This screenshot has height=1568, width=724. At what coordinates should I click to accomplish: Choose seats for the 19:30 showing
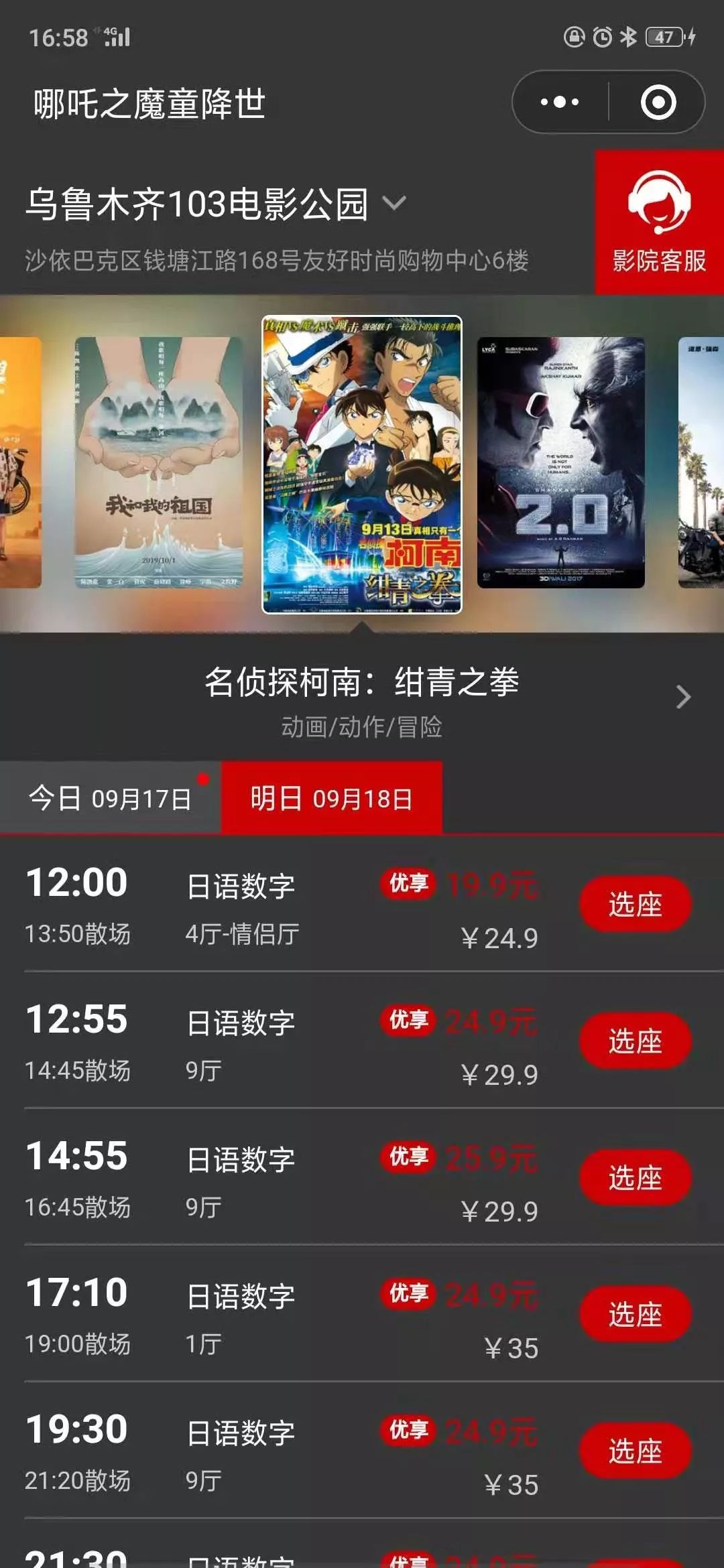634,1451
